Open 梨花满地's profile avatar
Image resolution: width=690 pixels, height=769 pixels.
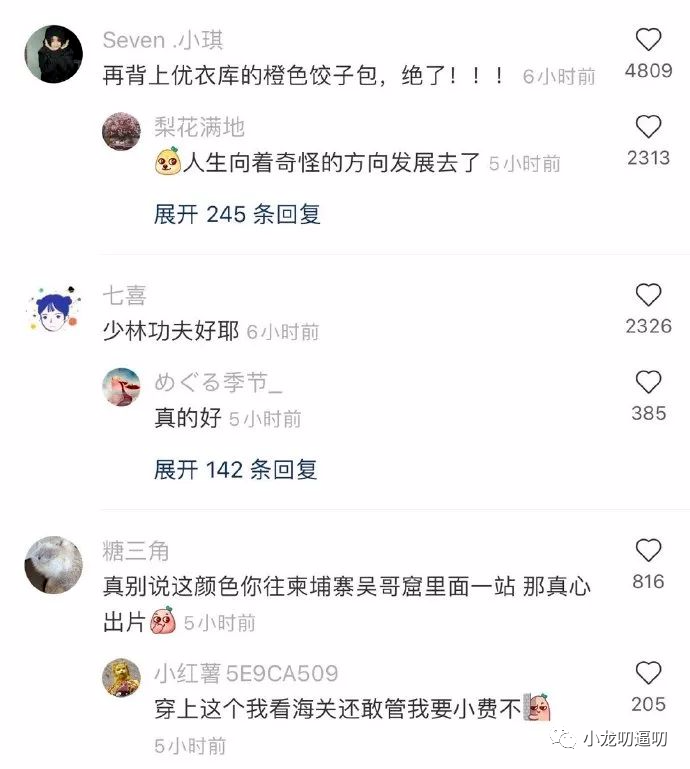[122, 132]
